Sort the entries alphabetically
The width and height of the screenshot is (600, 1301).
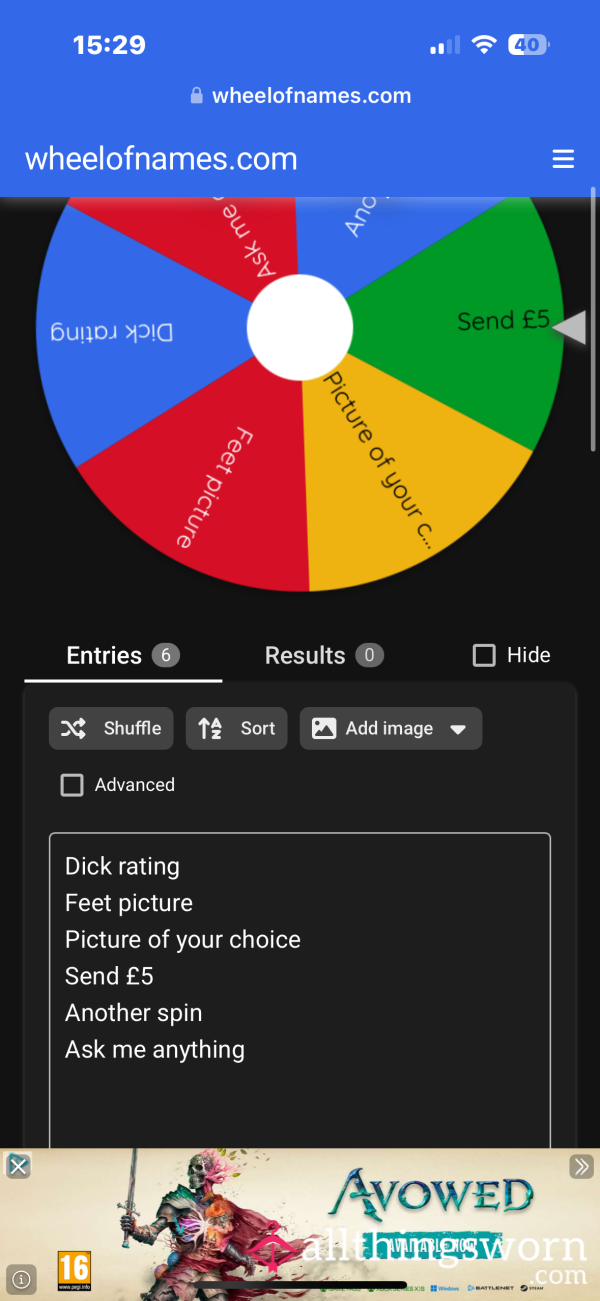(x=237, y=728)
